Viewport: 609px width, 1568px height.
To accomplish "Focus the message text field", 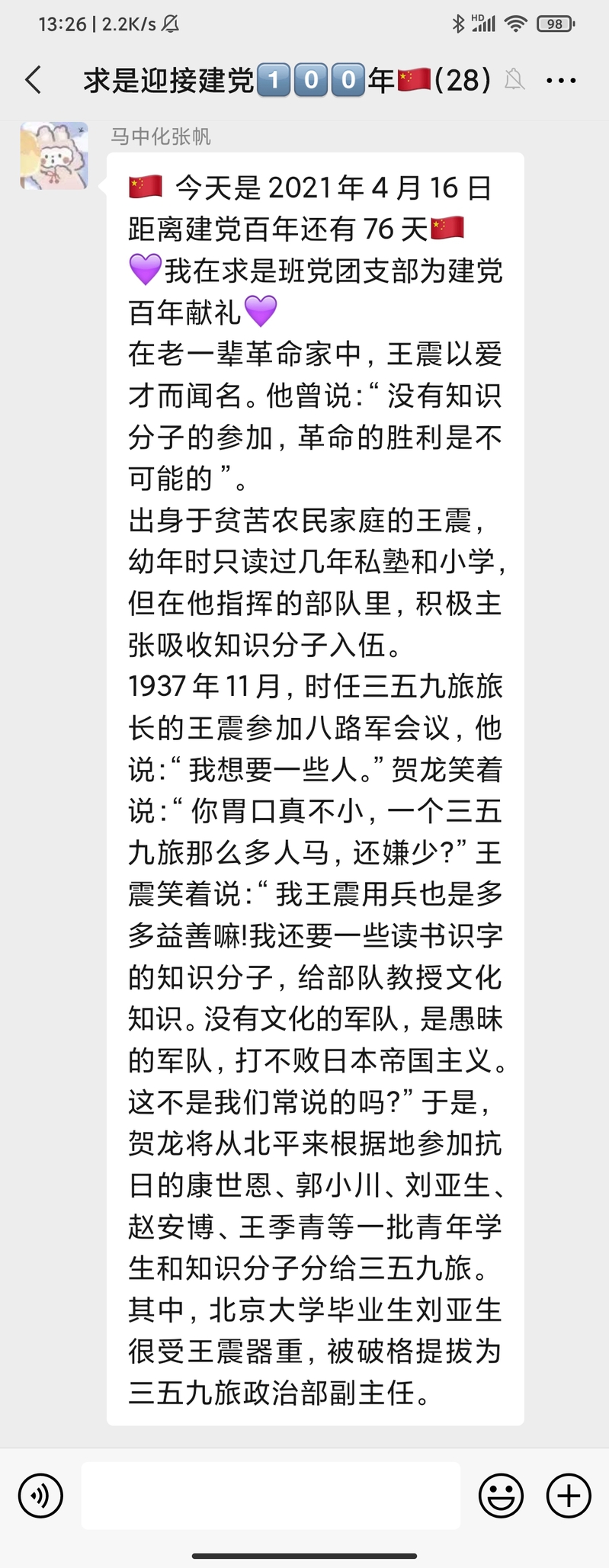I will [x=271, y=1496].
